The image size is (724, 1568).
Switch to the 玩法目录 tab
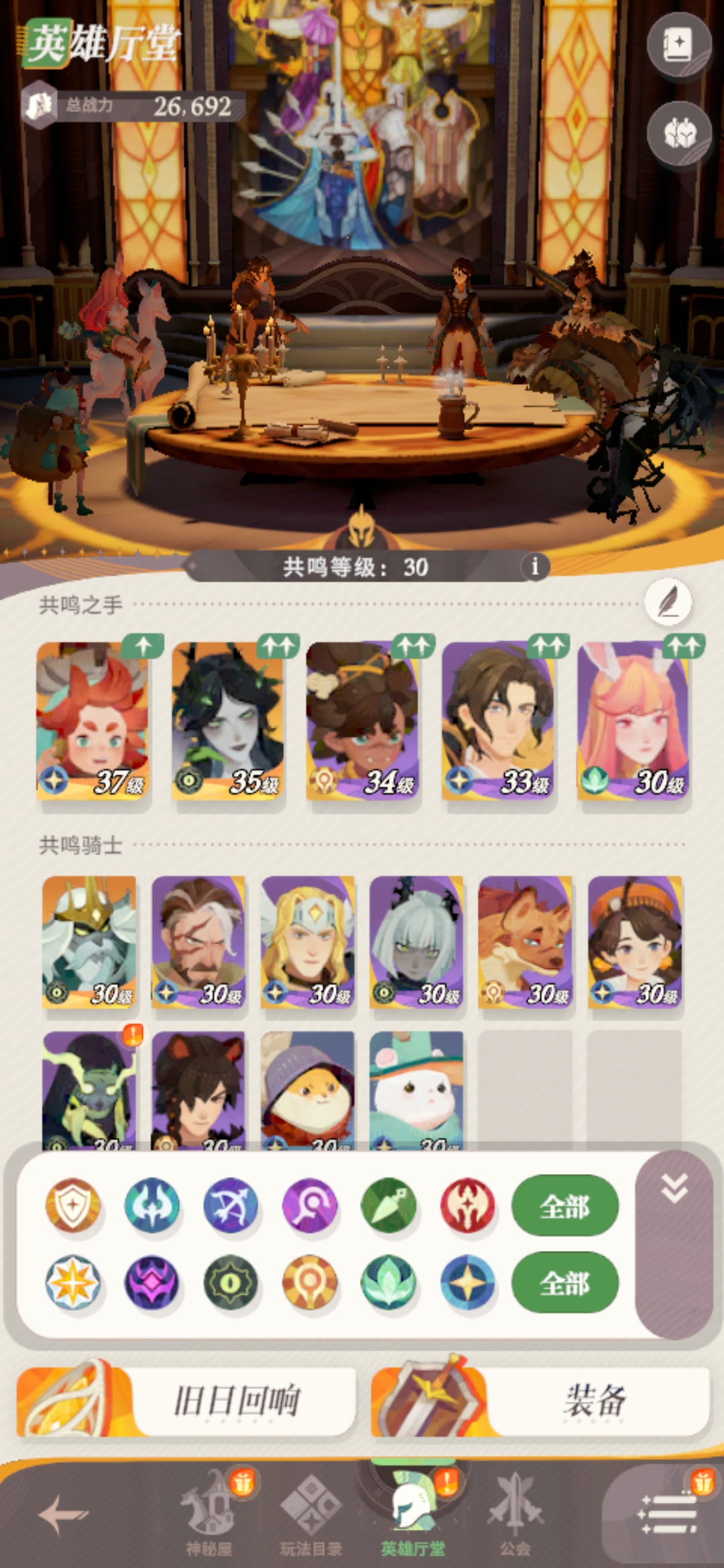[x=311, y=1514]
